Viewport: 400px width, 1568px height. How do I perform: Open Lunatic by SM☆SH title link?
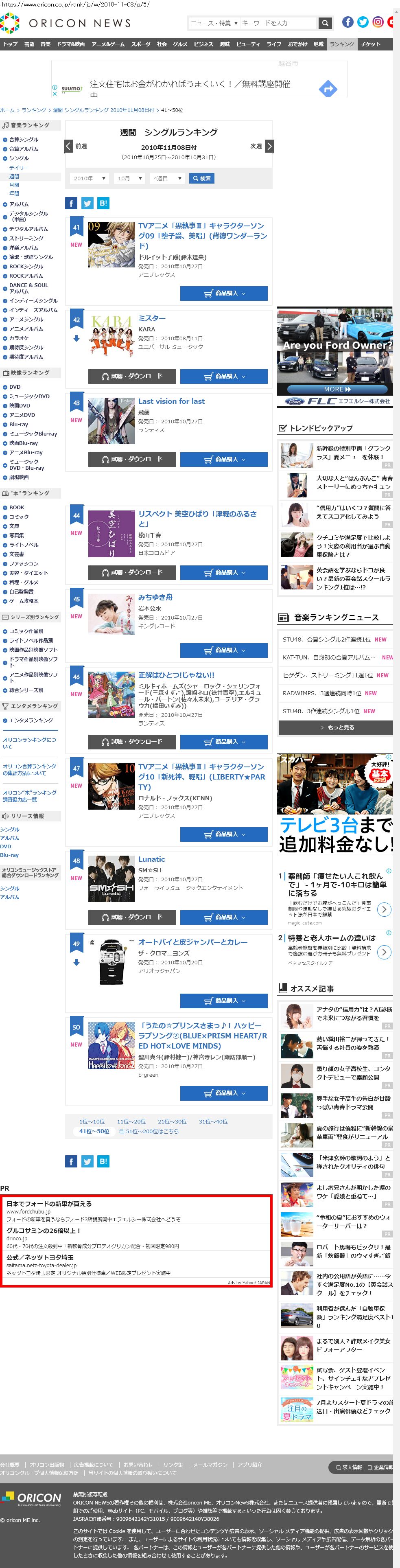pos(152,859)
